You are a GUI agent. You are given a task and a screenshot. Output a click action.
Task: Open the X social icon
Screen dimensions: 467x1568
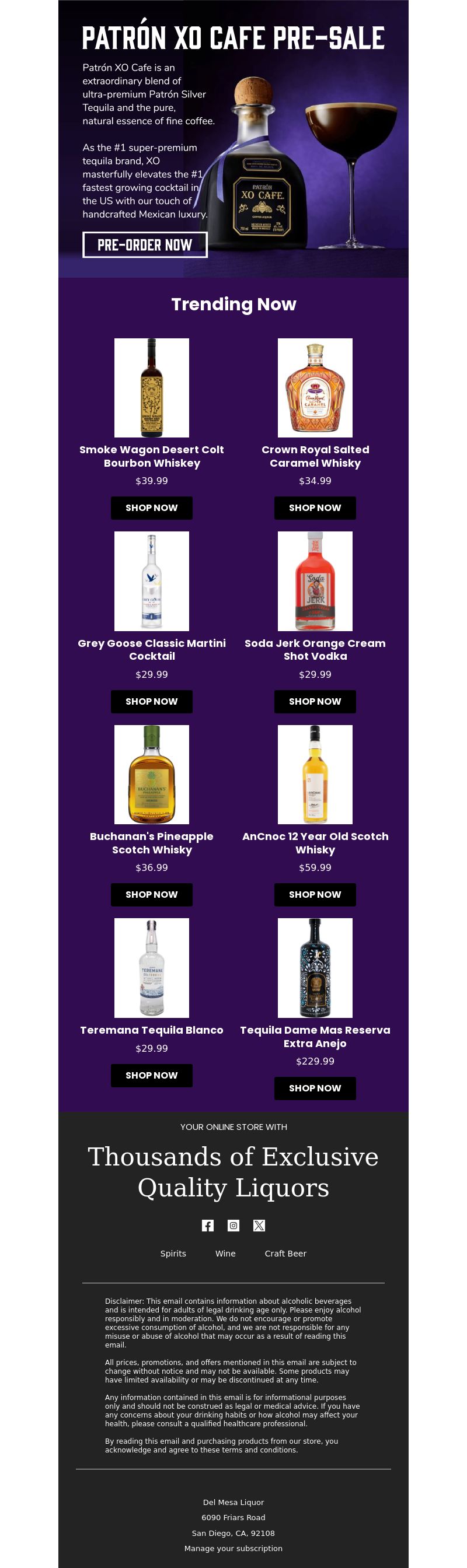pos(259,1226)
